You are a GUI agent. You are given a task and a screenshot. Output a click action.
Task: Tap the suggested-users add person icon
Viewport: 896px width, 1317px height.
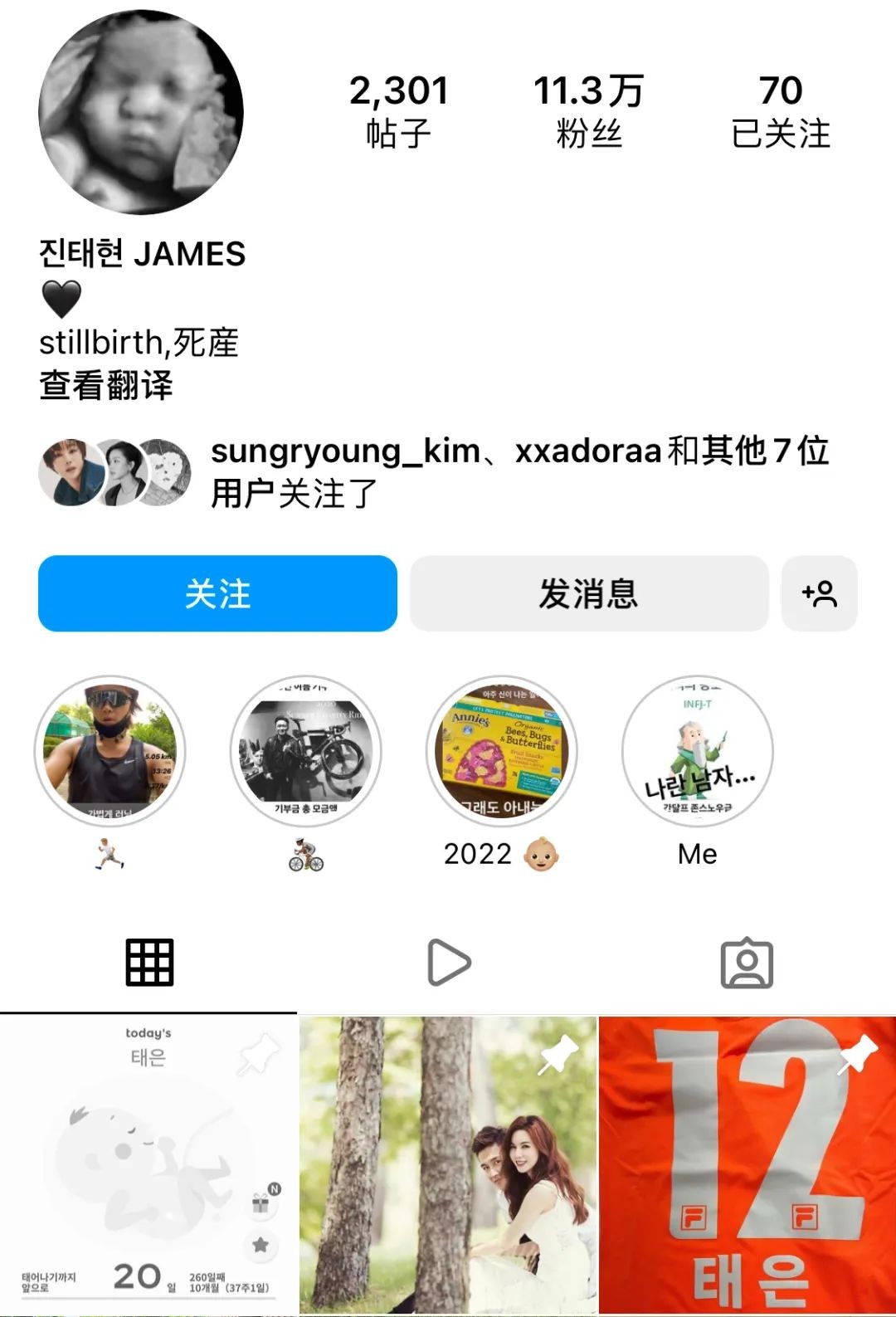[x=819, y=593]
